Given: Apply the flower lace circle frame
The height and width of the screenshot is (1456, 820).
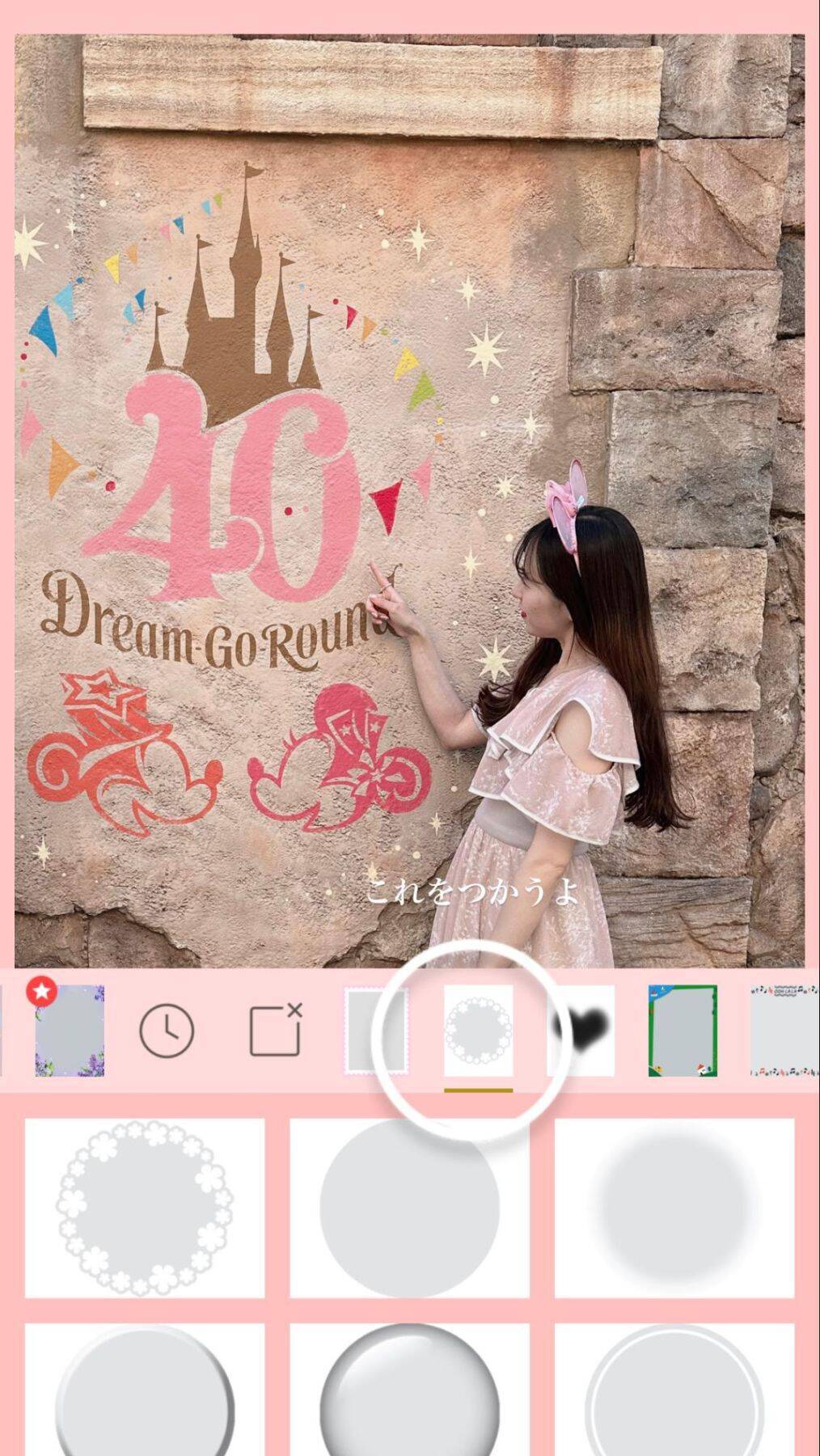Looking at the screenshot, I should (145, 1208).
